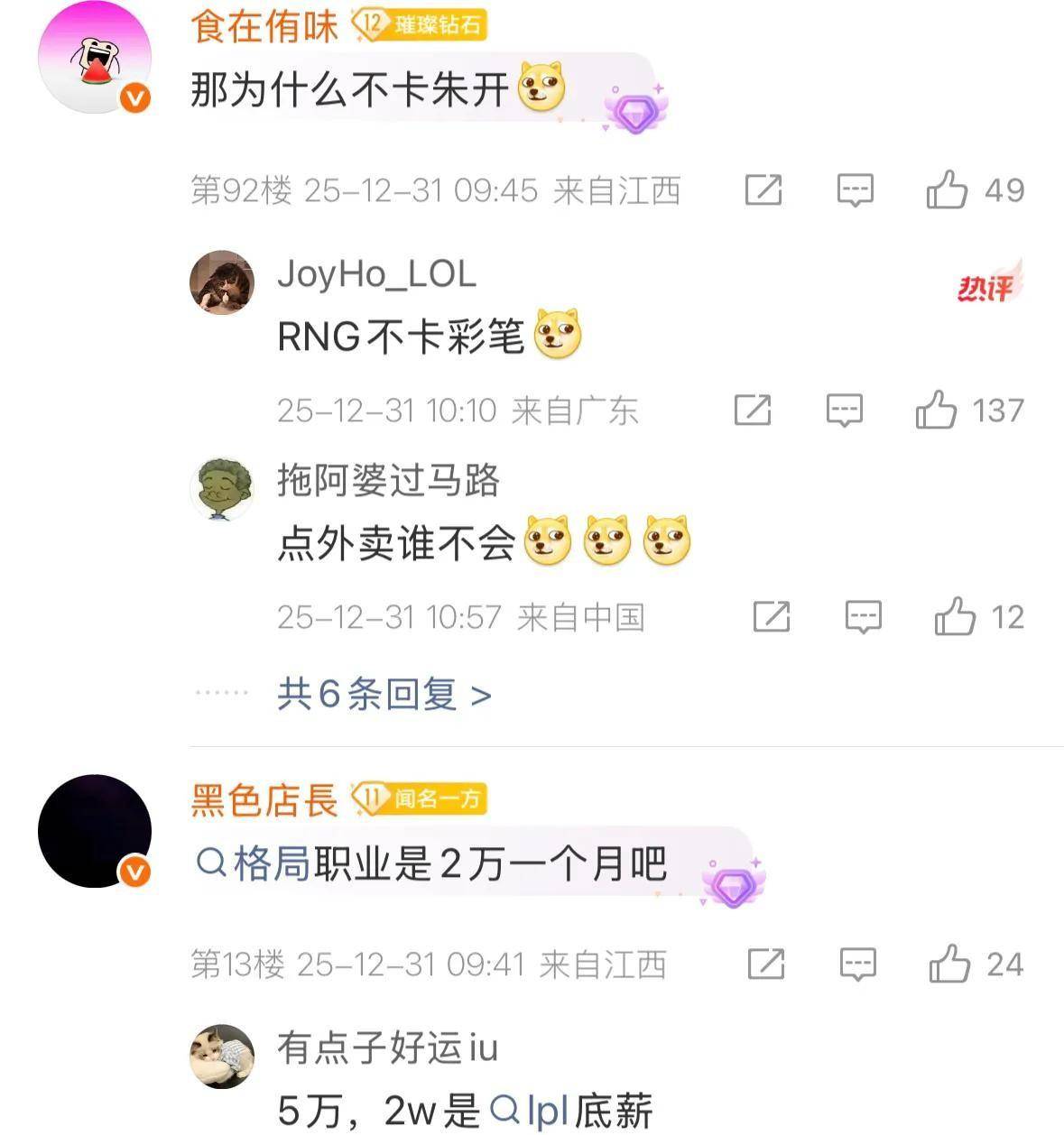Reply to 食在侑味's comment
The image size is (1064, 1135).
[x=855, y=190]
